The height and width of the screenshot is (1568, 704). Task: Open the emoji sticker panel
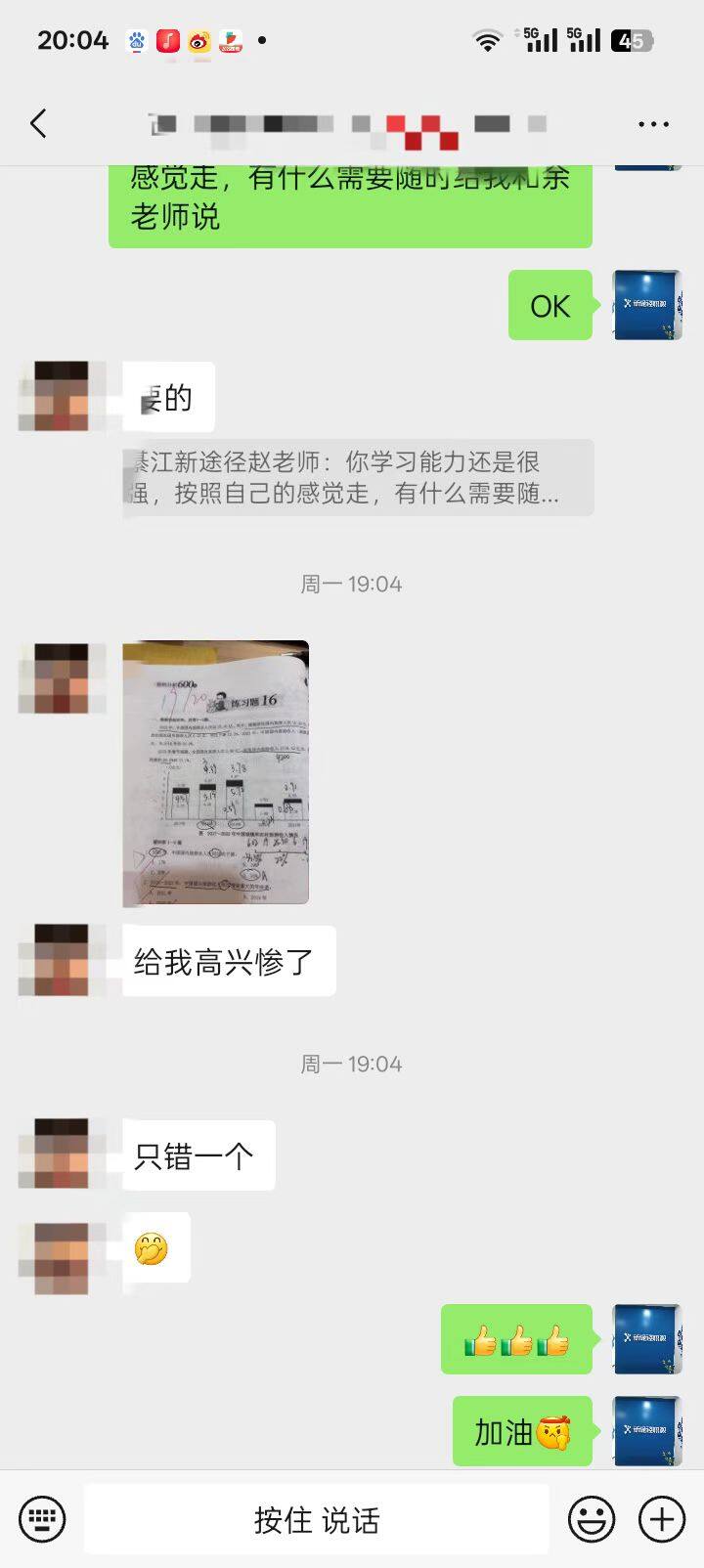(592, 1519)
